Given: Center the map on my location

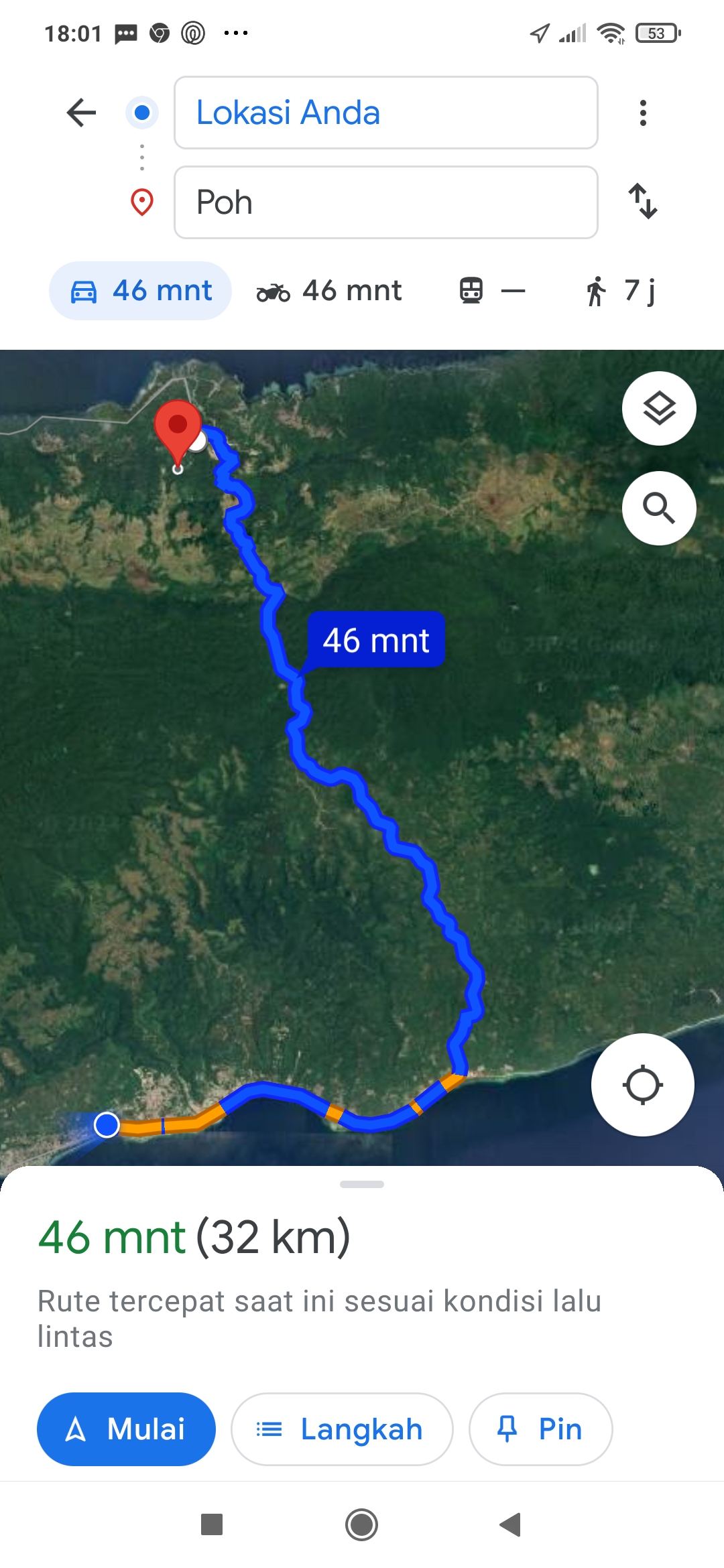Looking at the screenshot, I should 643,1085.
